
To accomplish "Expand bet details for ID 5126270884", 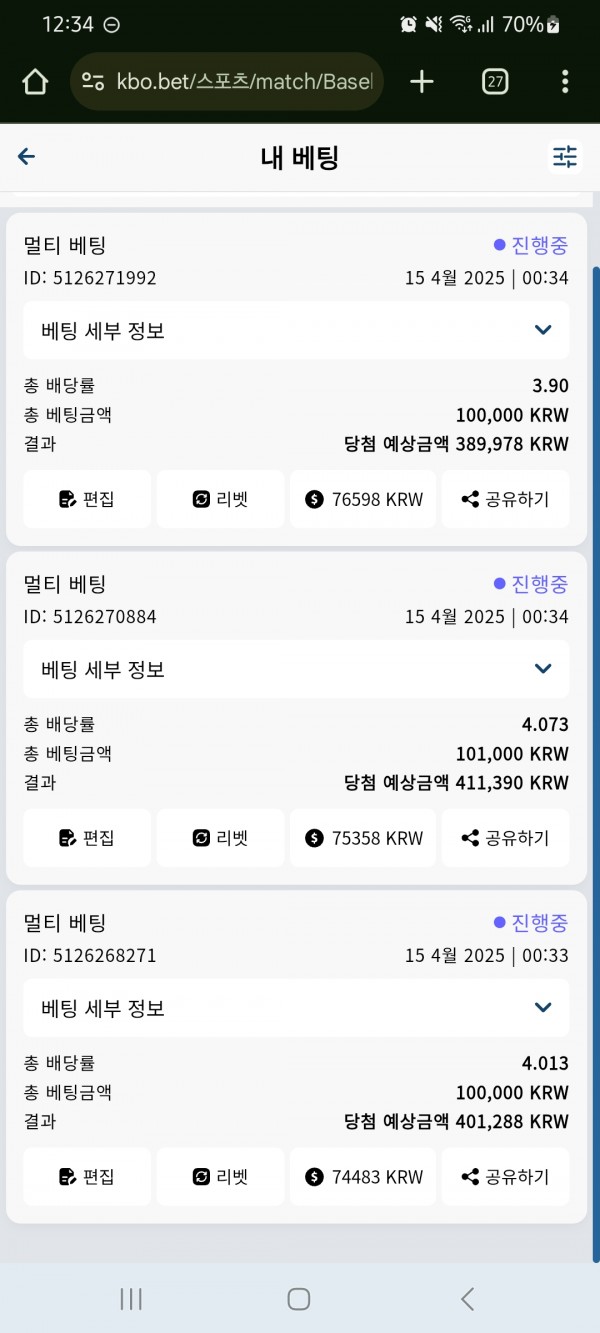I will (296, 669).
